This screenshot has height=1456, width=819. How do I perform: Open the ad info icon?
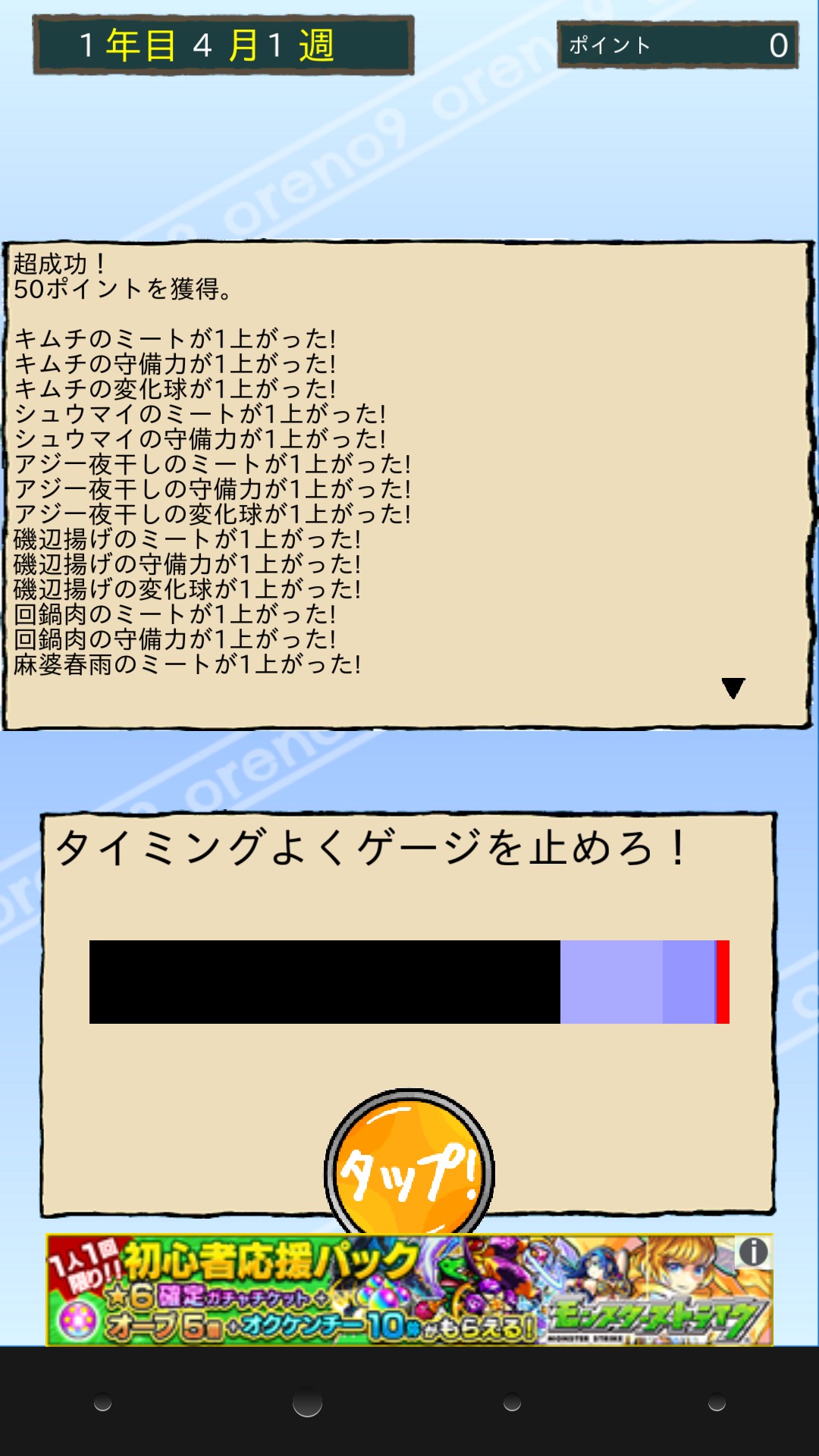click(x=753, y=1252)
